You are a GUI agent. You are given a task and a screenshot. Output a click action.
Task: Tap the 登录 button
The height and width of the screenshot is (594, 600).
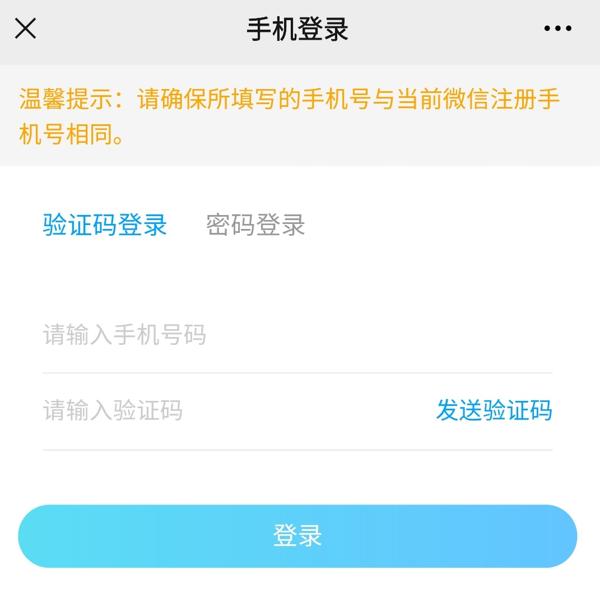[297, 536]
